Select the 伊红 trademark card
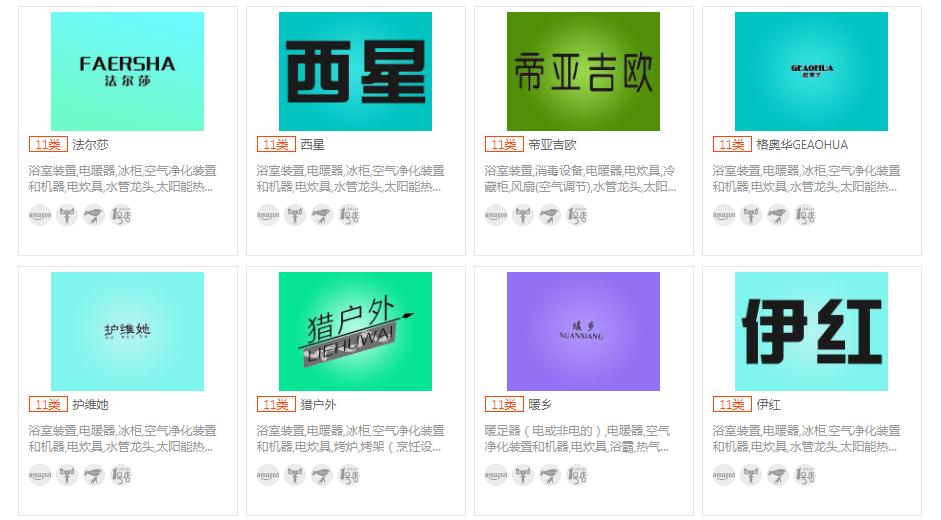The width and height of the screenshot is (941, 520). pyautogui.click(x=811, y=331)
